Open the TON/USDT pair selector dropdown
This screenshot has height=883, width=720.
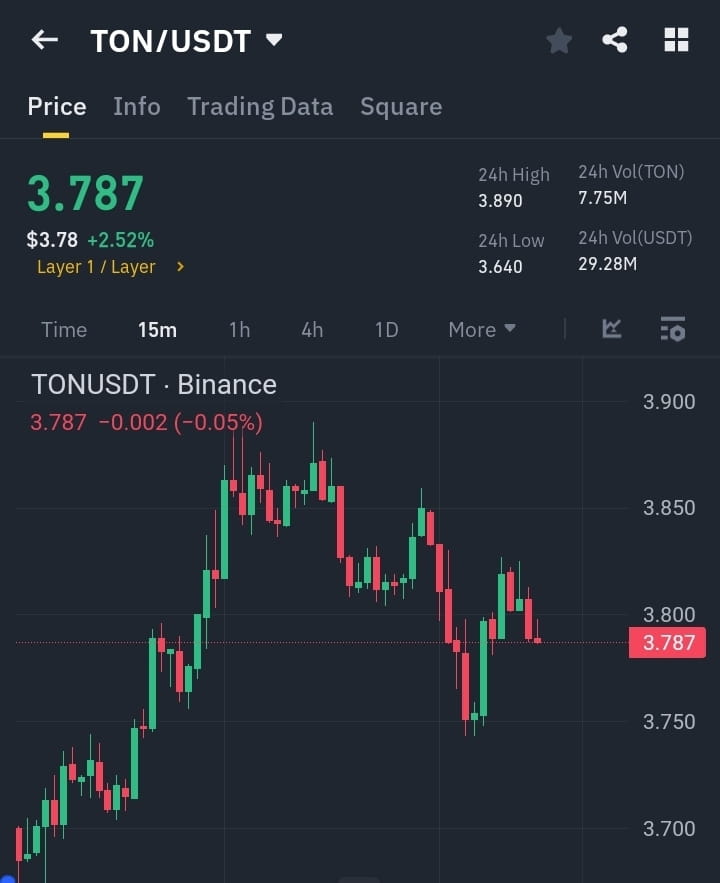[185, 40]
